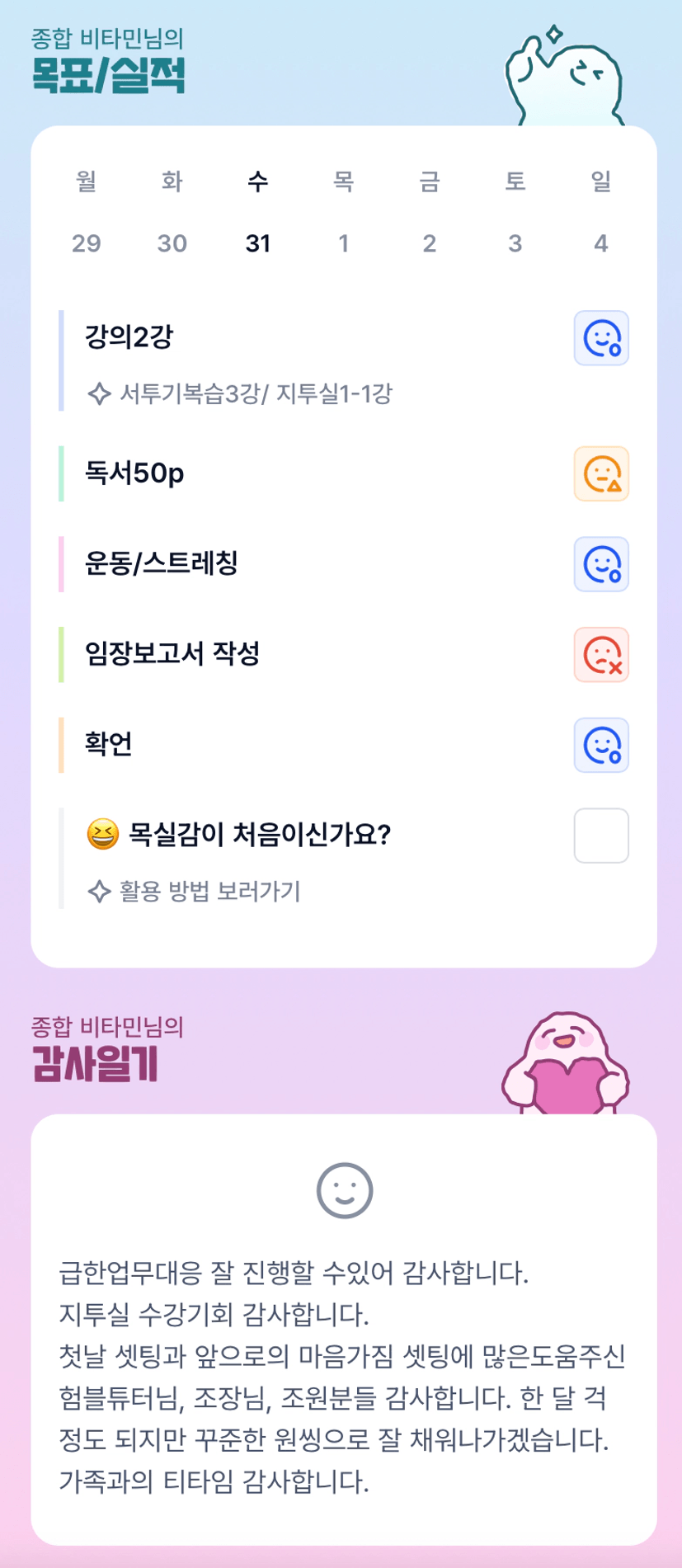Change the status icon for 독서50p

601,474
